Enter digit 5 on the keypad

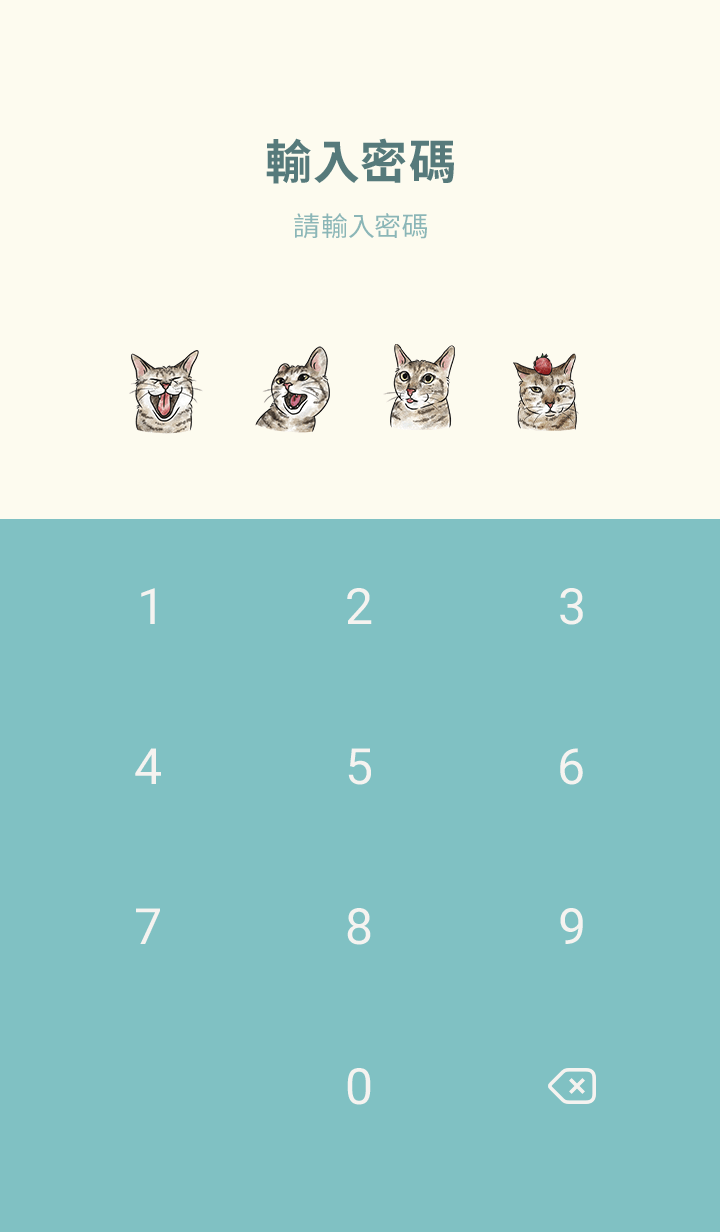coord(359,767)
